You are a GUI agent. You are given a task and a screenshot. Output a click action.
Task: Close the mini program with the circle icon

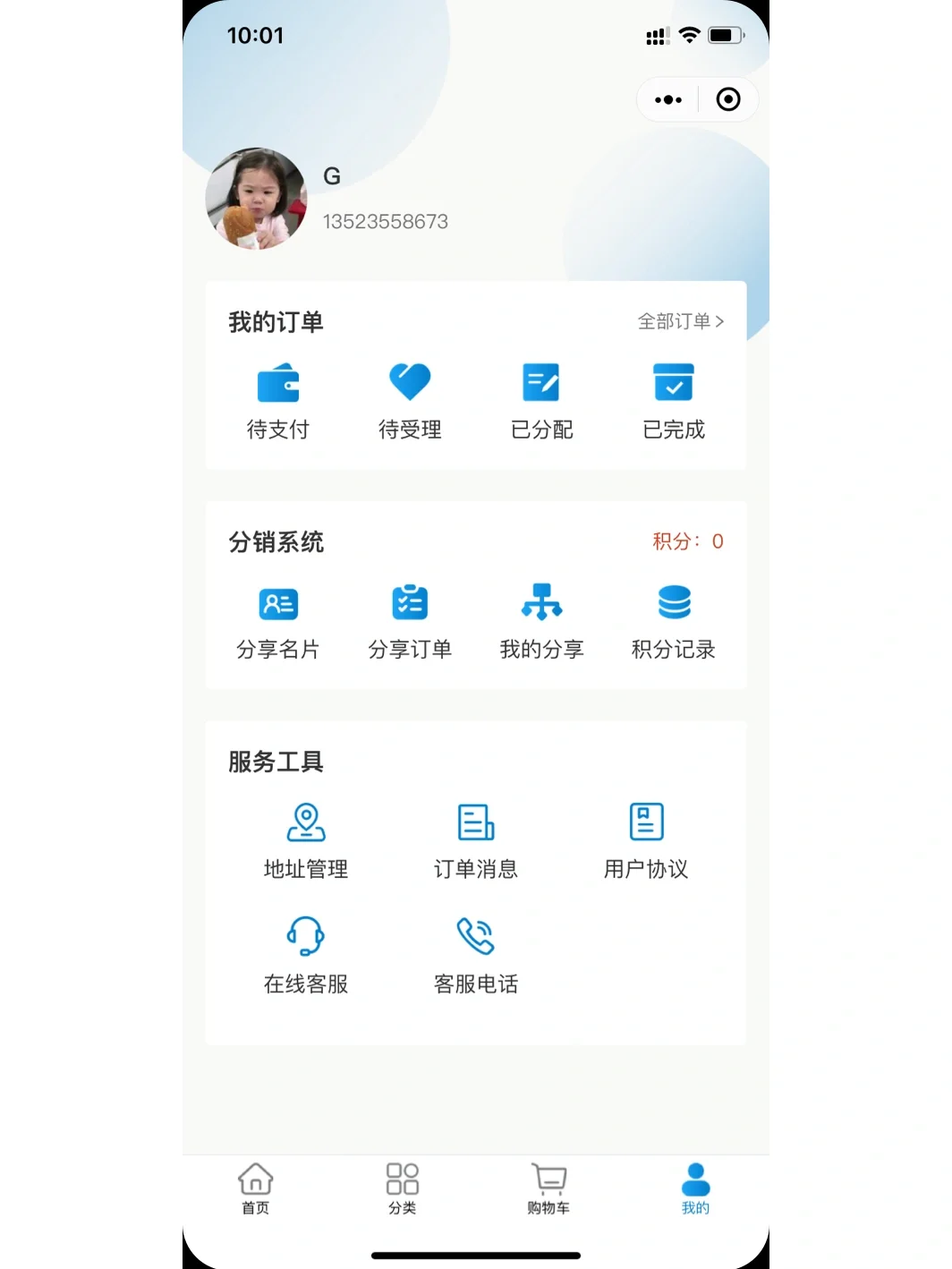(728, 99)
